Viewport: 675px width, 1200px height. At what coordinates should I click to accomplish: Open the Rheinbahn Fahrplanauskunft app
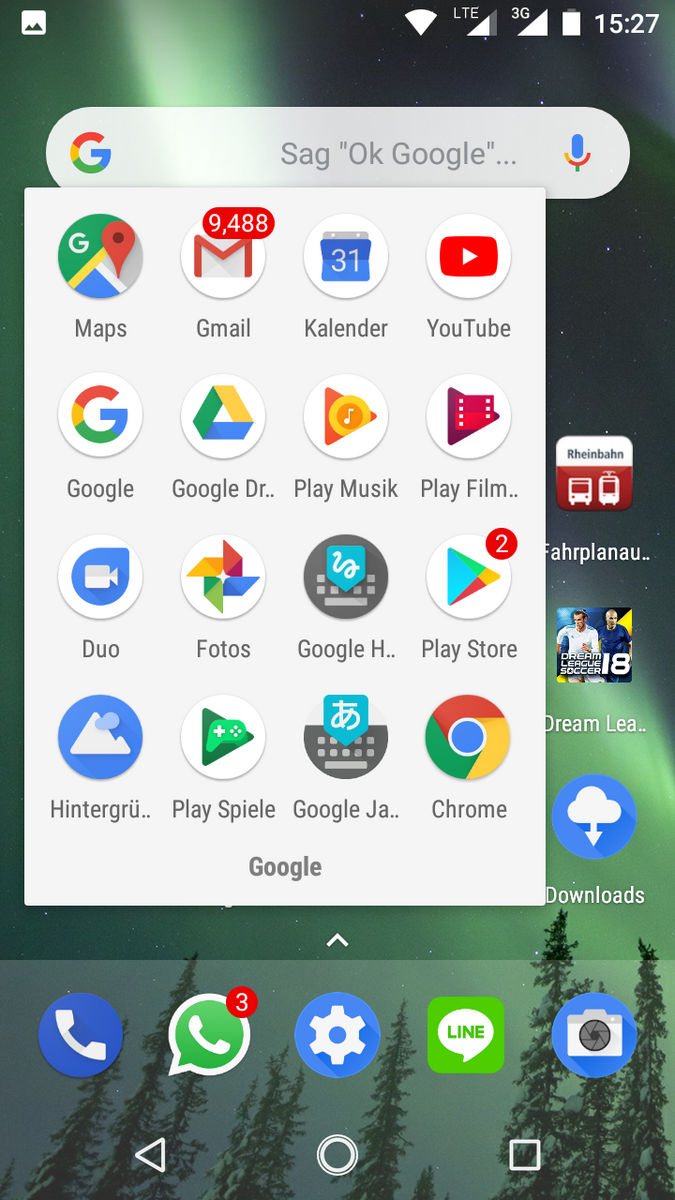[x=594, y=474]
